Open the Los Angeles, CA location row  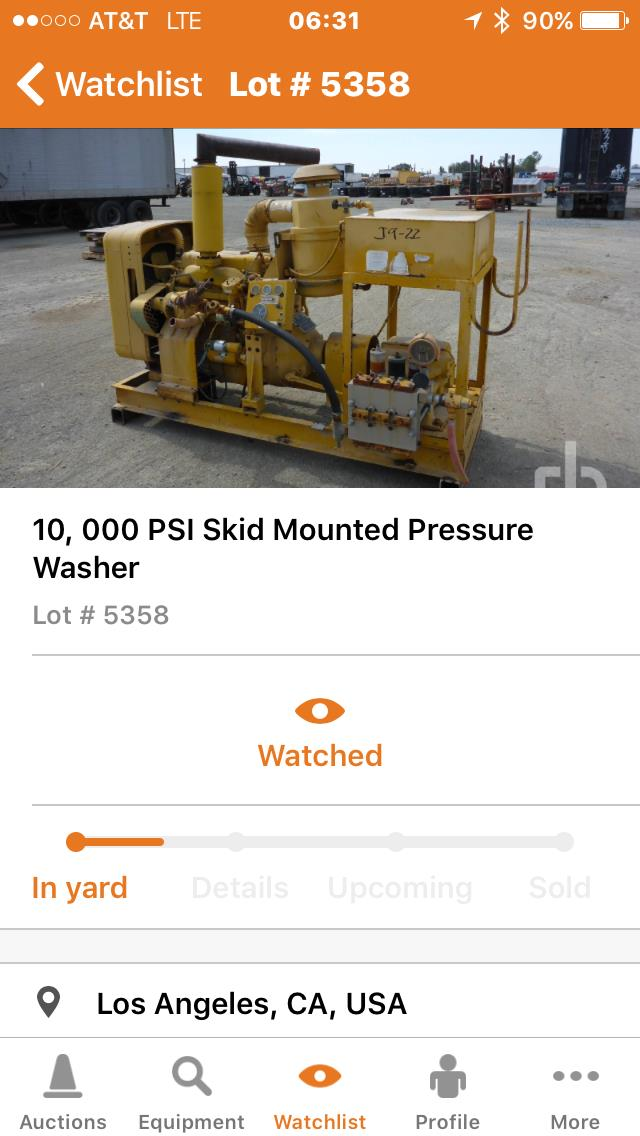(320, 1003)
